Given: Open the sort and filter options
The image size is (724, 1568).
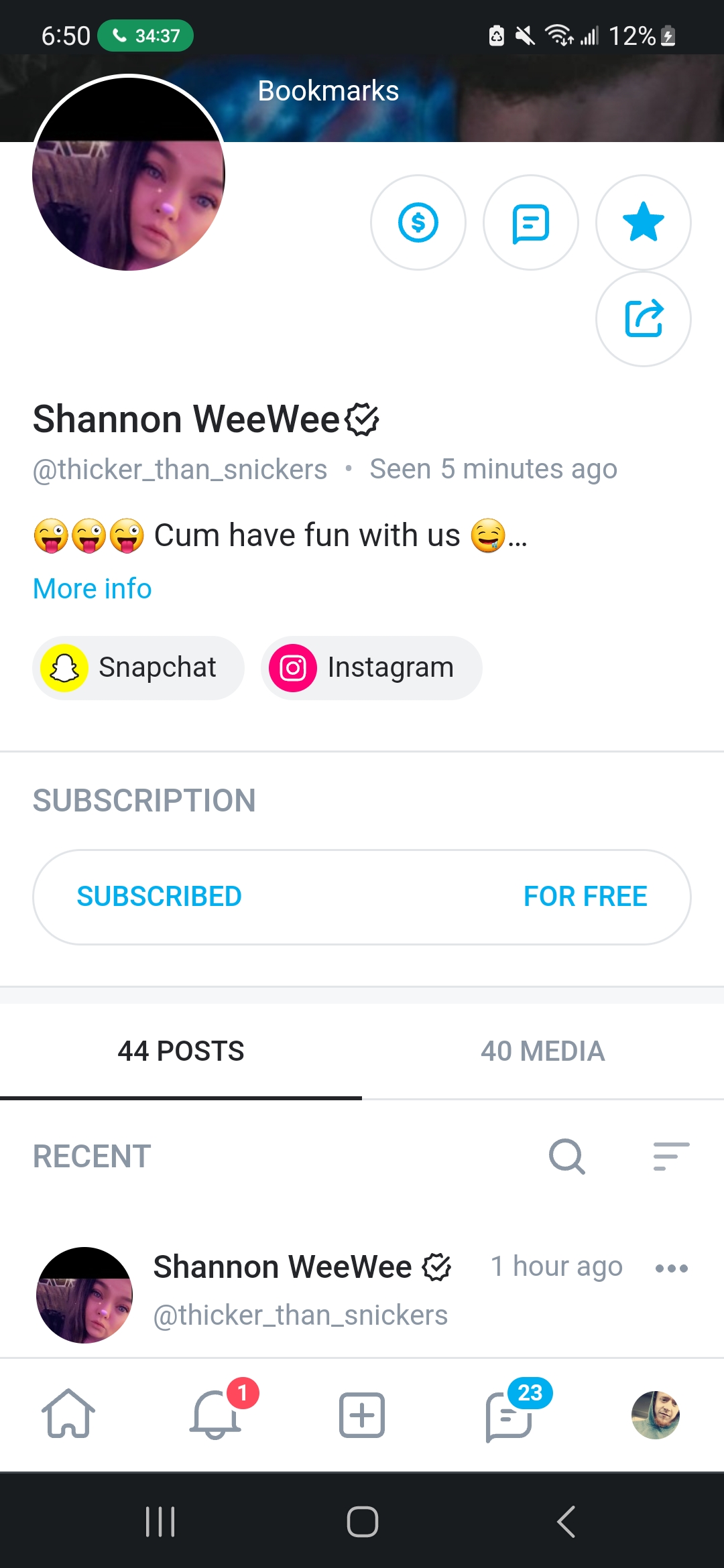Looking at the screenshot, I should pos(671,1157).
